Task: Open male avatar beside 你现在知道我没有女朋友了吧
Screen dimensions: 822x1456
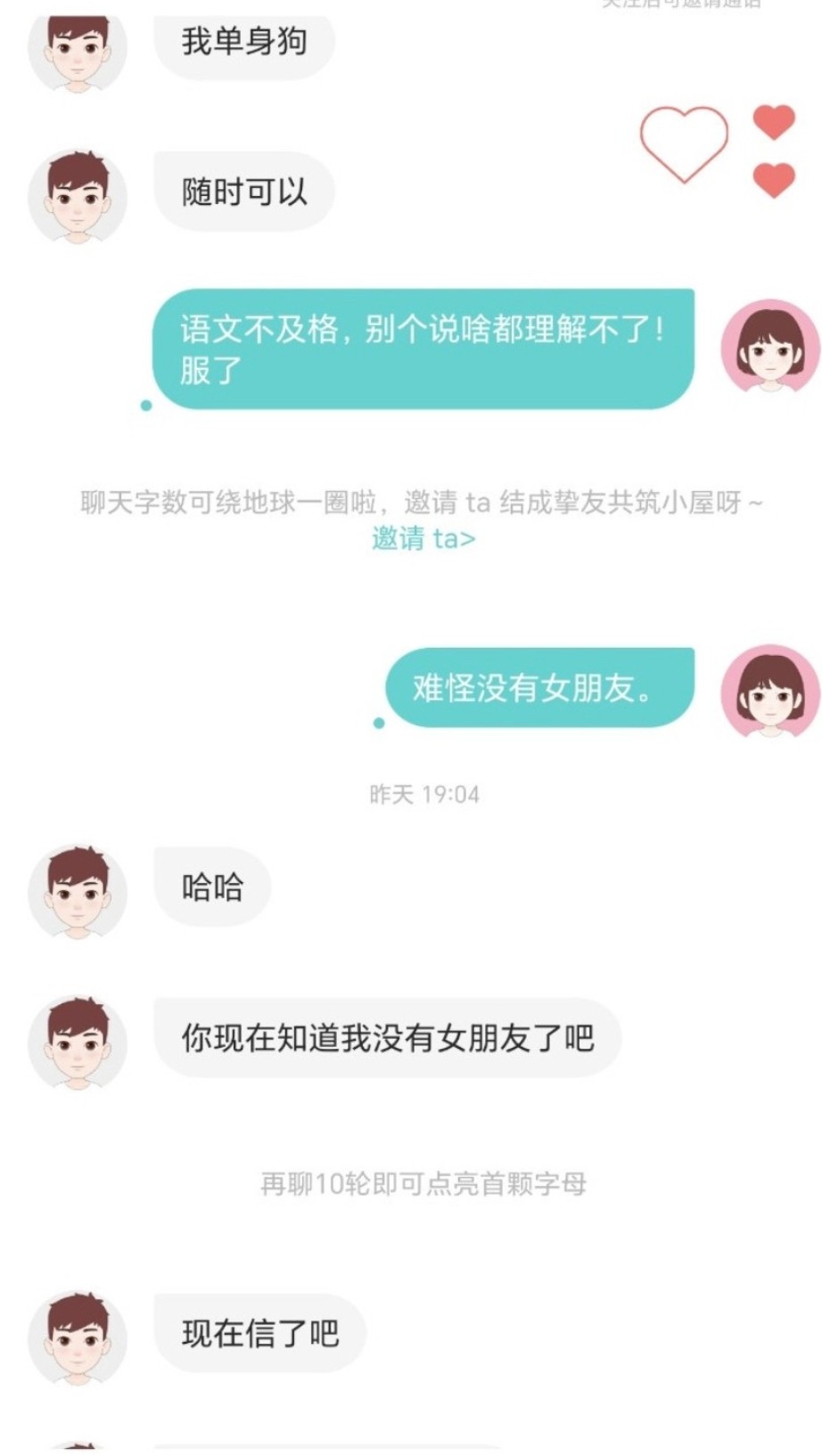Action: [x=78, y=1042]
